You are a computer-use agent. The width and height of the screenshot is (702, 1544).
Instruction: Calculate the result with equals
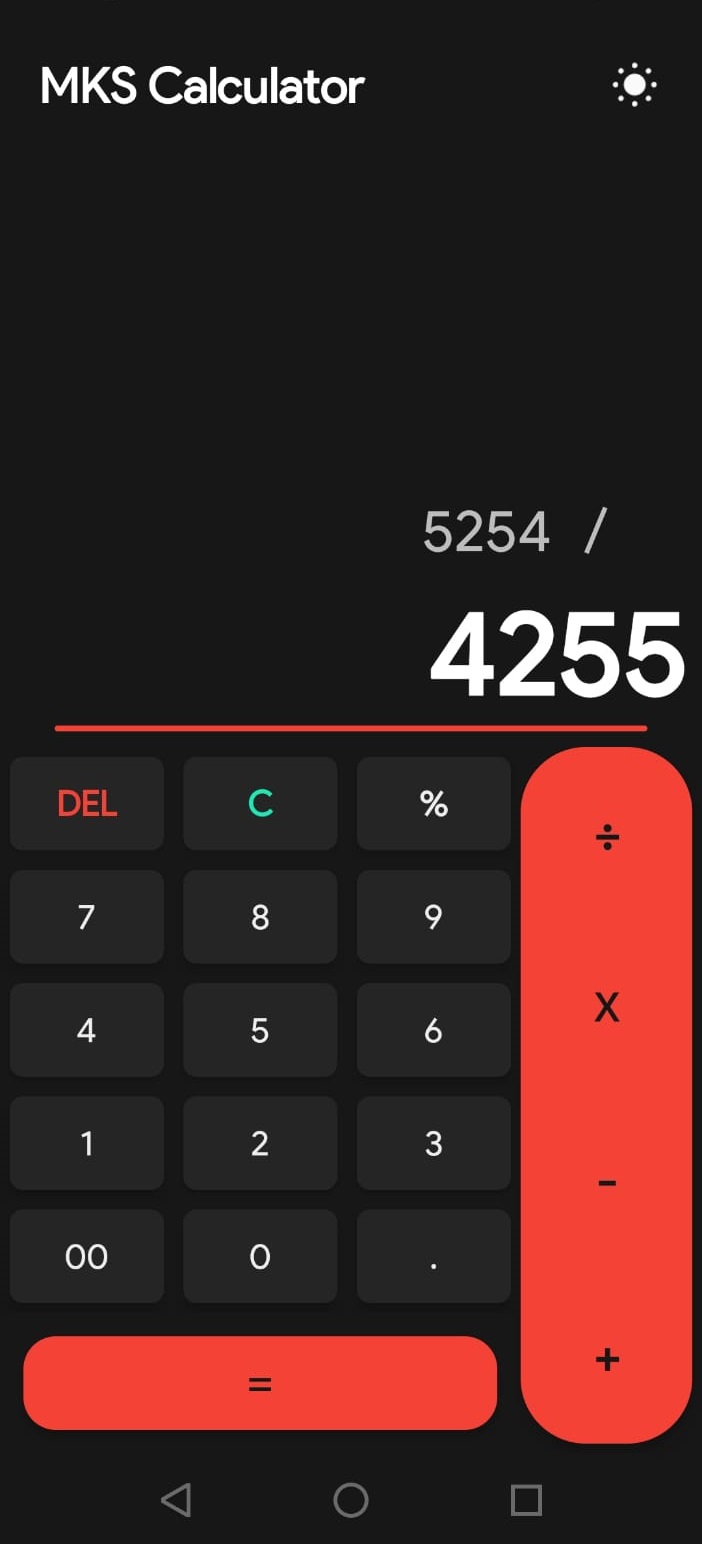[x=260, y=1384]
